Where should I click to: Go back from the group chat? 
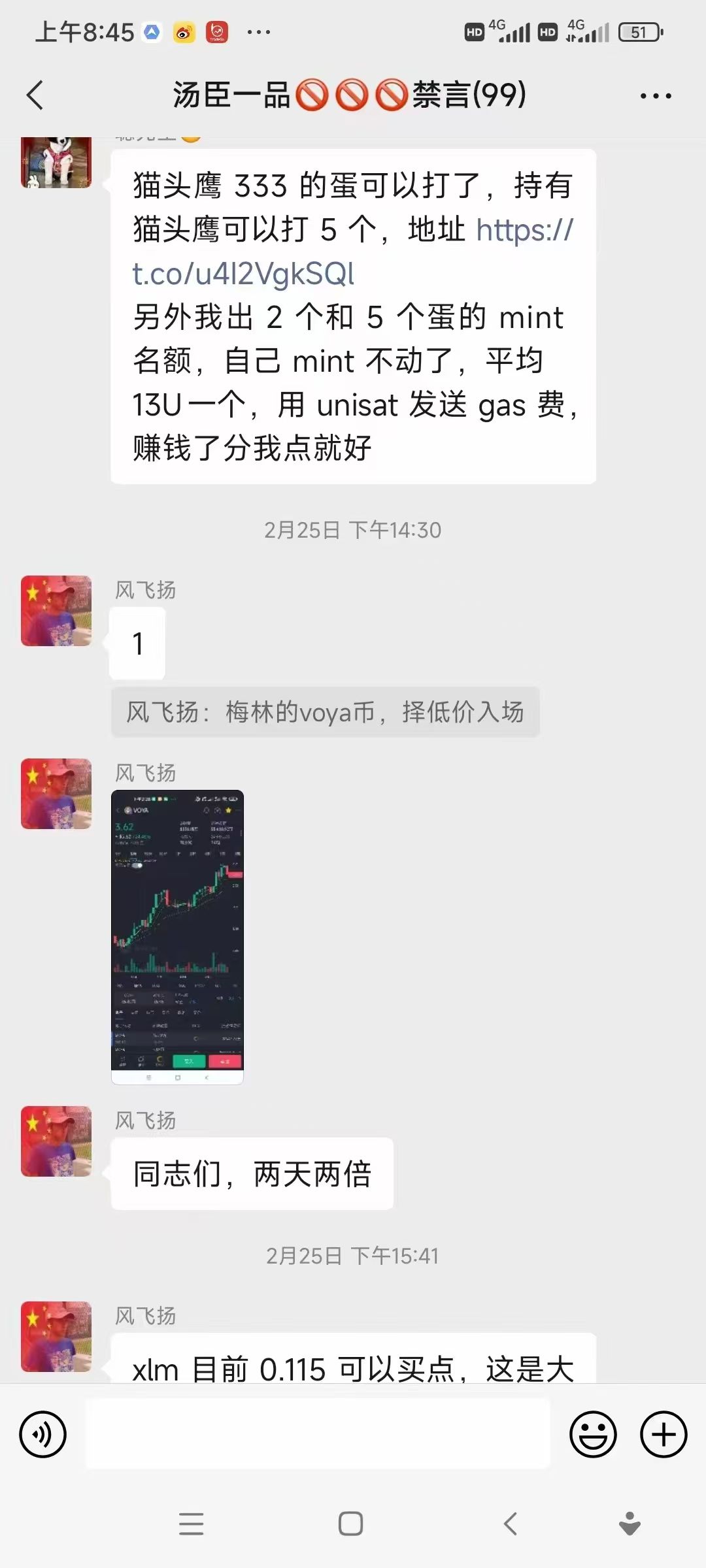point(35,95)
